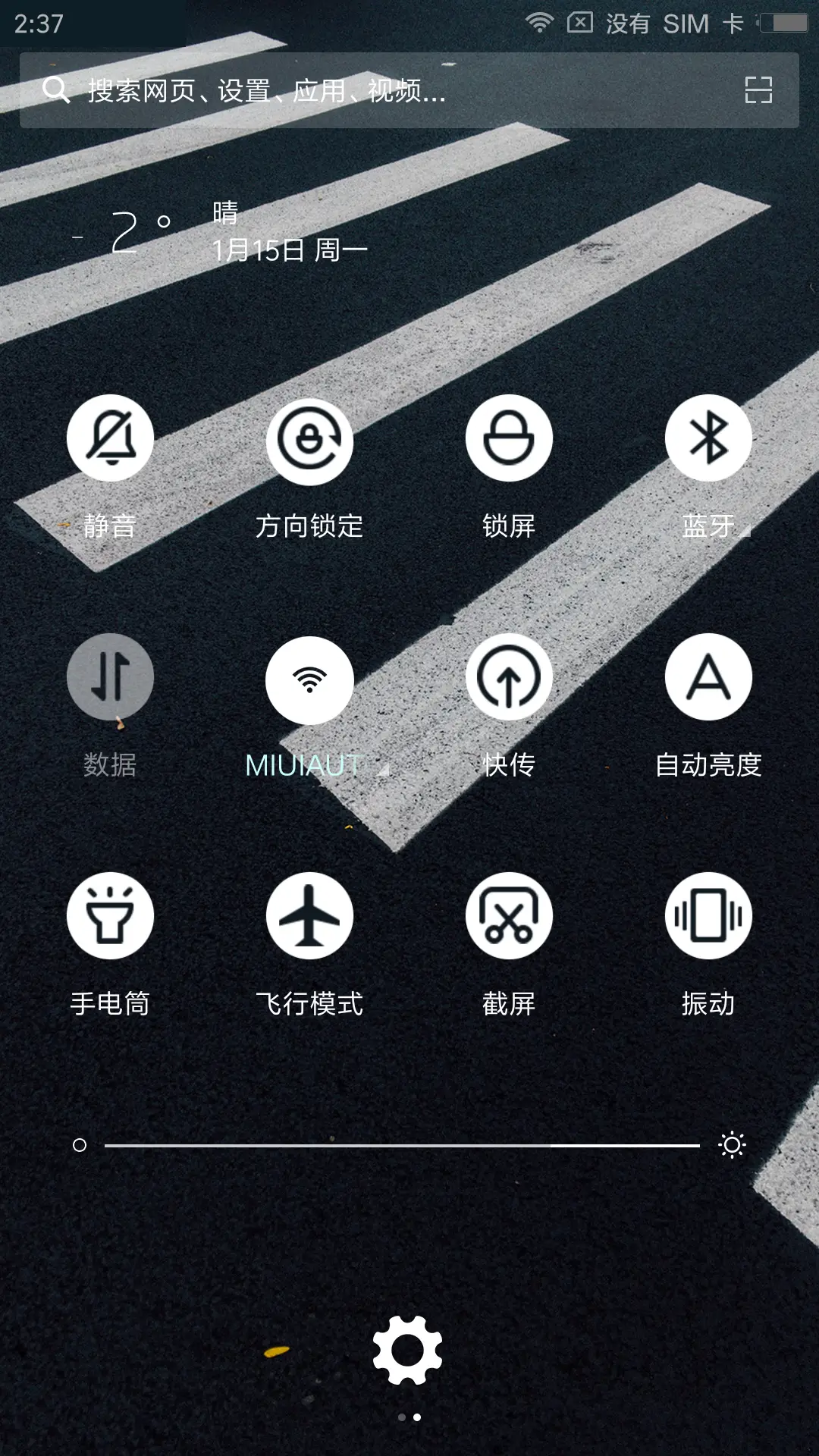Enable 振动 vibration mode
Image resolution: width=819 pixels, height=1456 pixels.
point(708,915)
